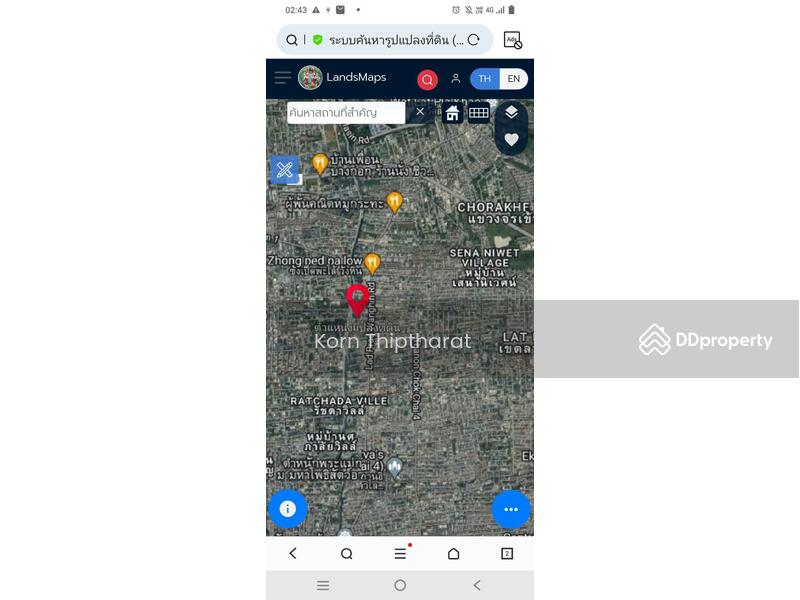
Task: Tap the red land parcel pin
Action: [x=357, y=298]
